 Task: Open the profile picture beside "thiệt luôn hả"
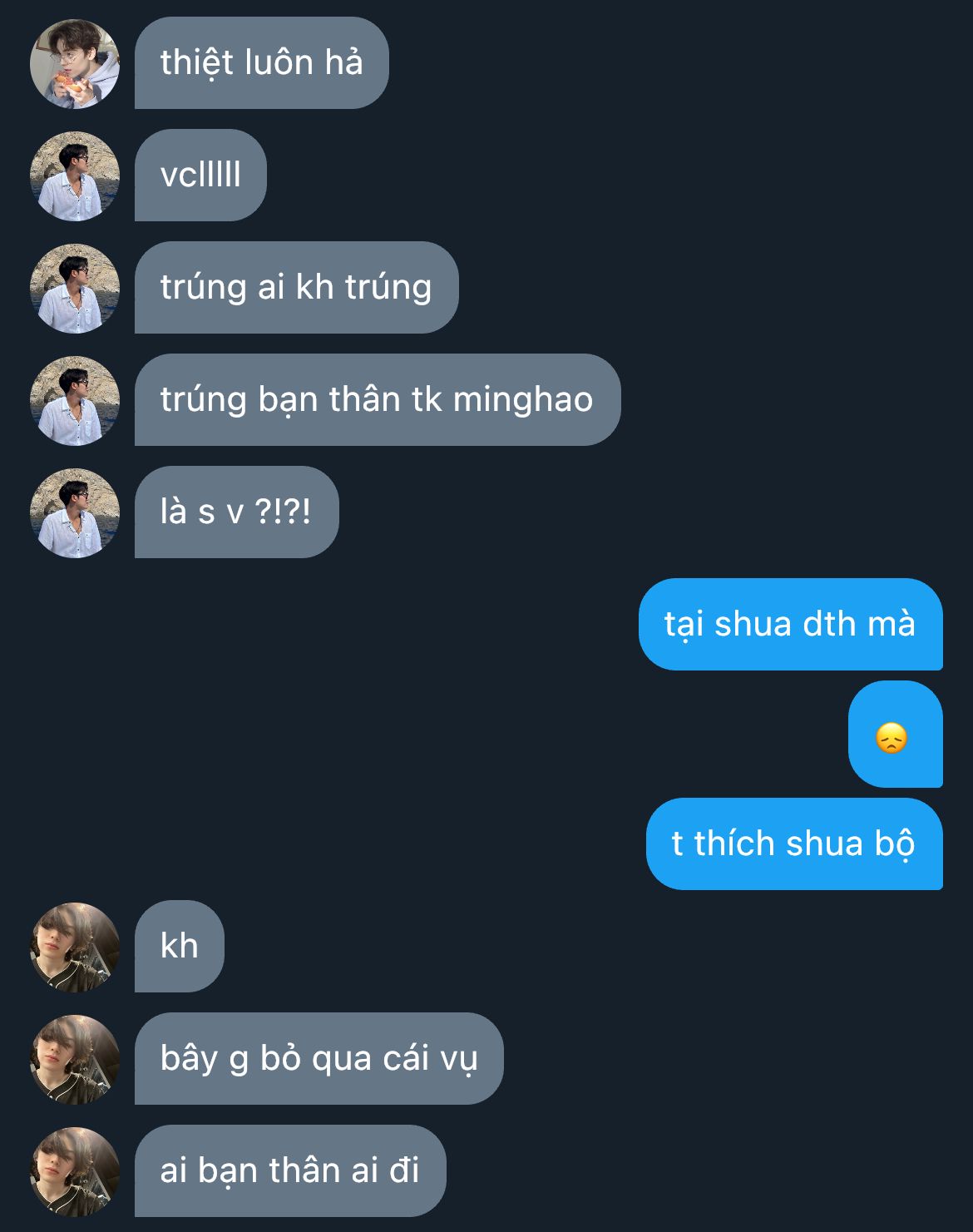(x=75, y=64)
